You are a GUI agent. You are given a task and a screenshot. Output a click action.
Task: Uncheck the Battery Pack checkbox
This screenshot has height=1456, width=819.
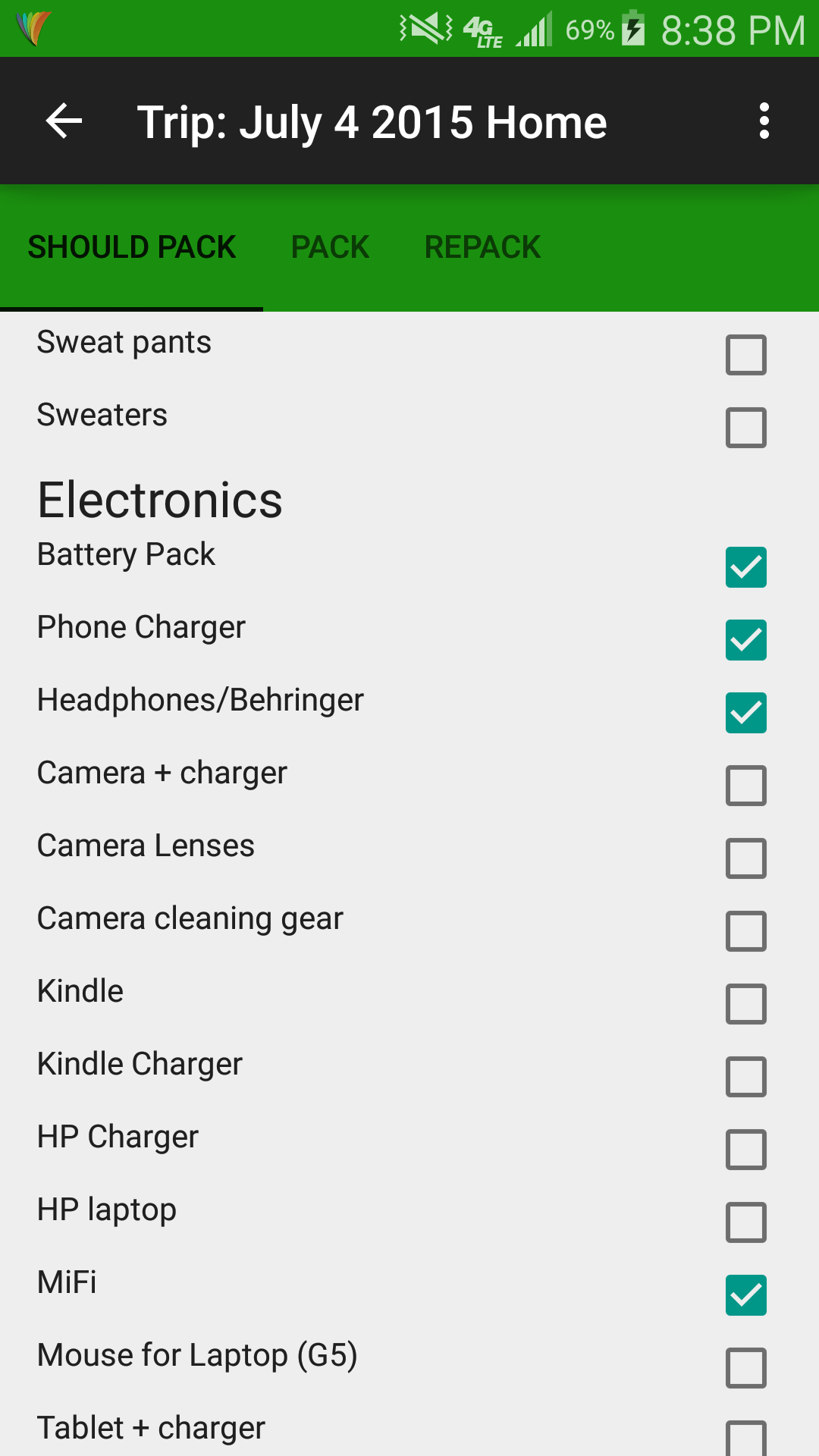click(745, 567)
